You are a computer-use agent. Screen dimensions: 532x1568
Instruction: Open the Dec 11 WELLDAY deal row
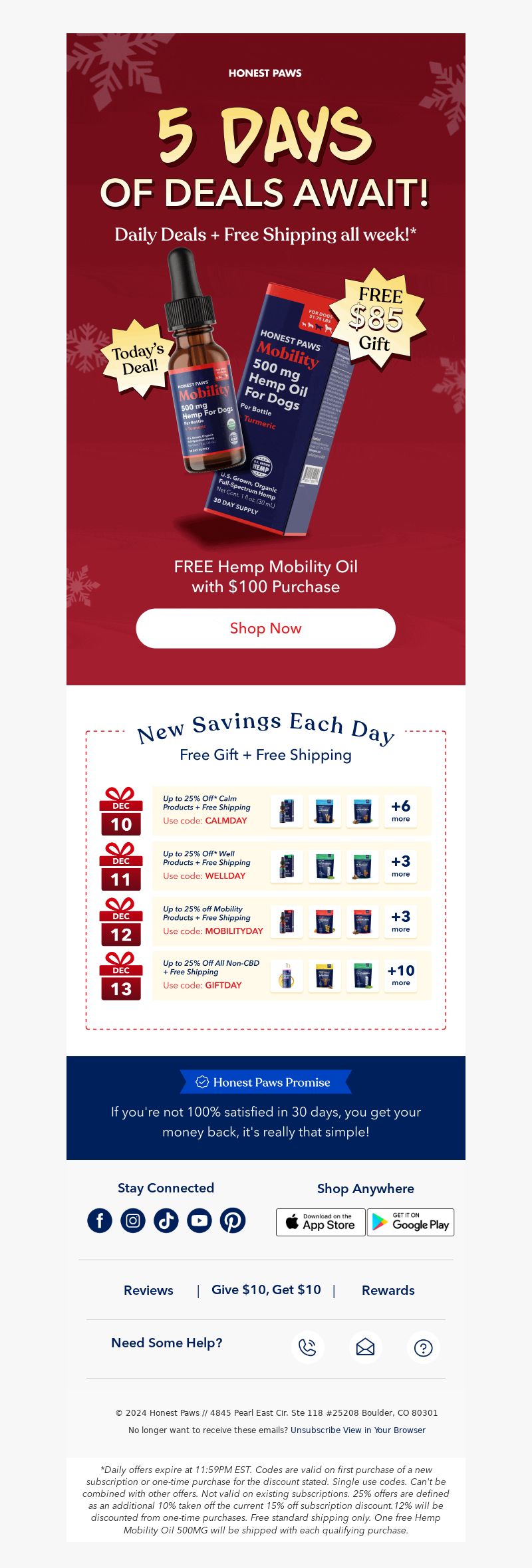pos(291,866)
